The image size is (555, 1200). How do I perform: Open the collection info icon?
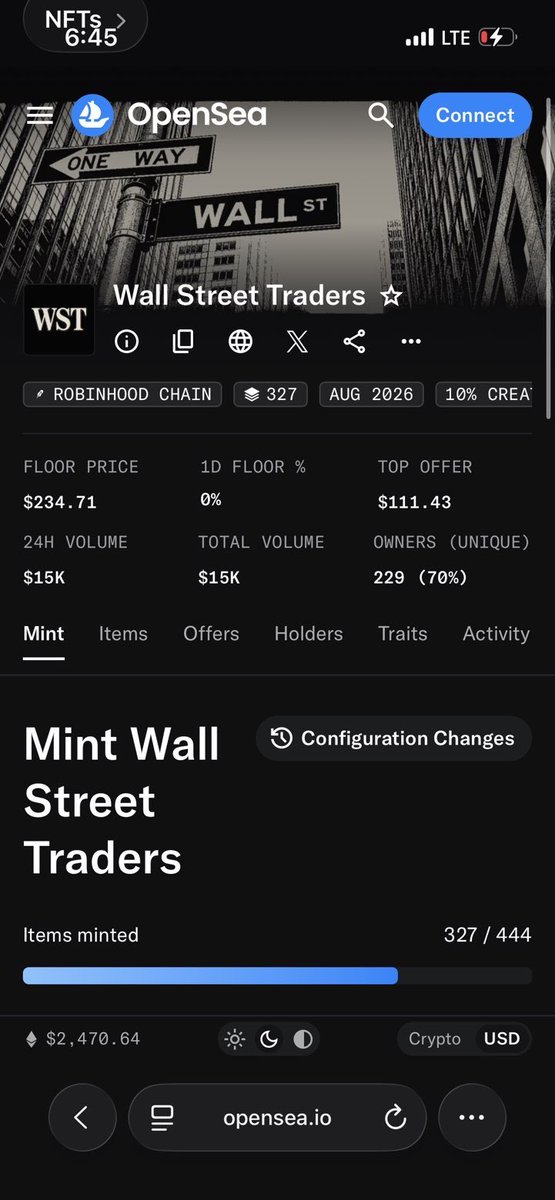pos(126,342)
